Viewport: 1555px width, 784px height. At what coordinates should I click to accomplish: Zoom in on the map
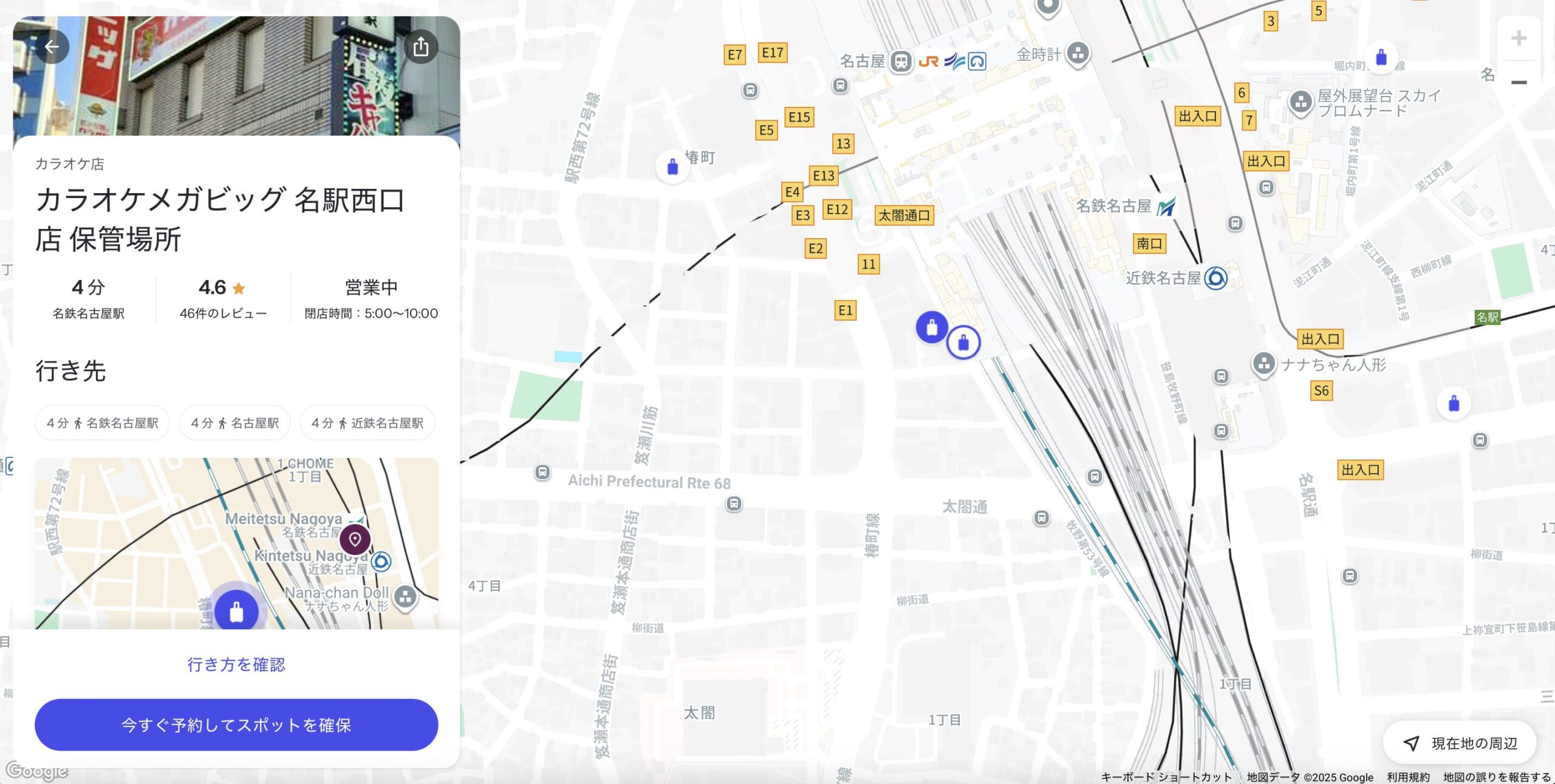[x=1519, y=38]
